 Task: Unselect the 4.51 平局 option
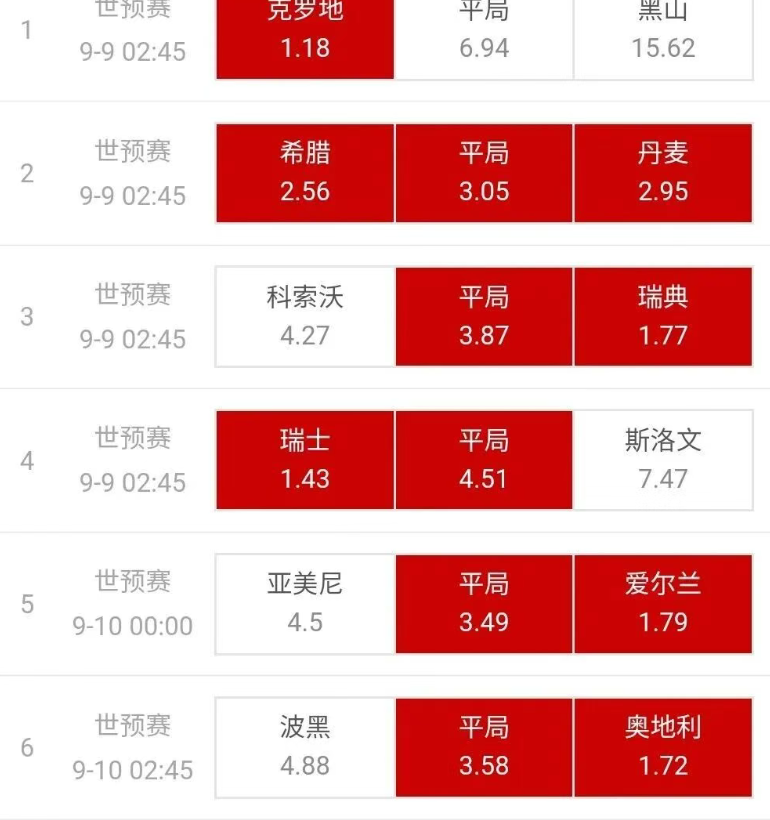tap(484, 460)
